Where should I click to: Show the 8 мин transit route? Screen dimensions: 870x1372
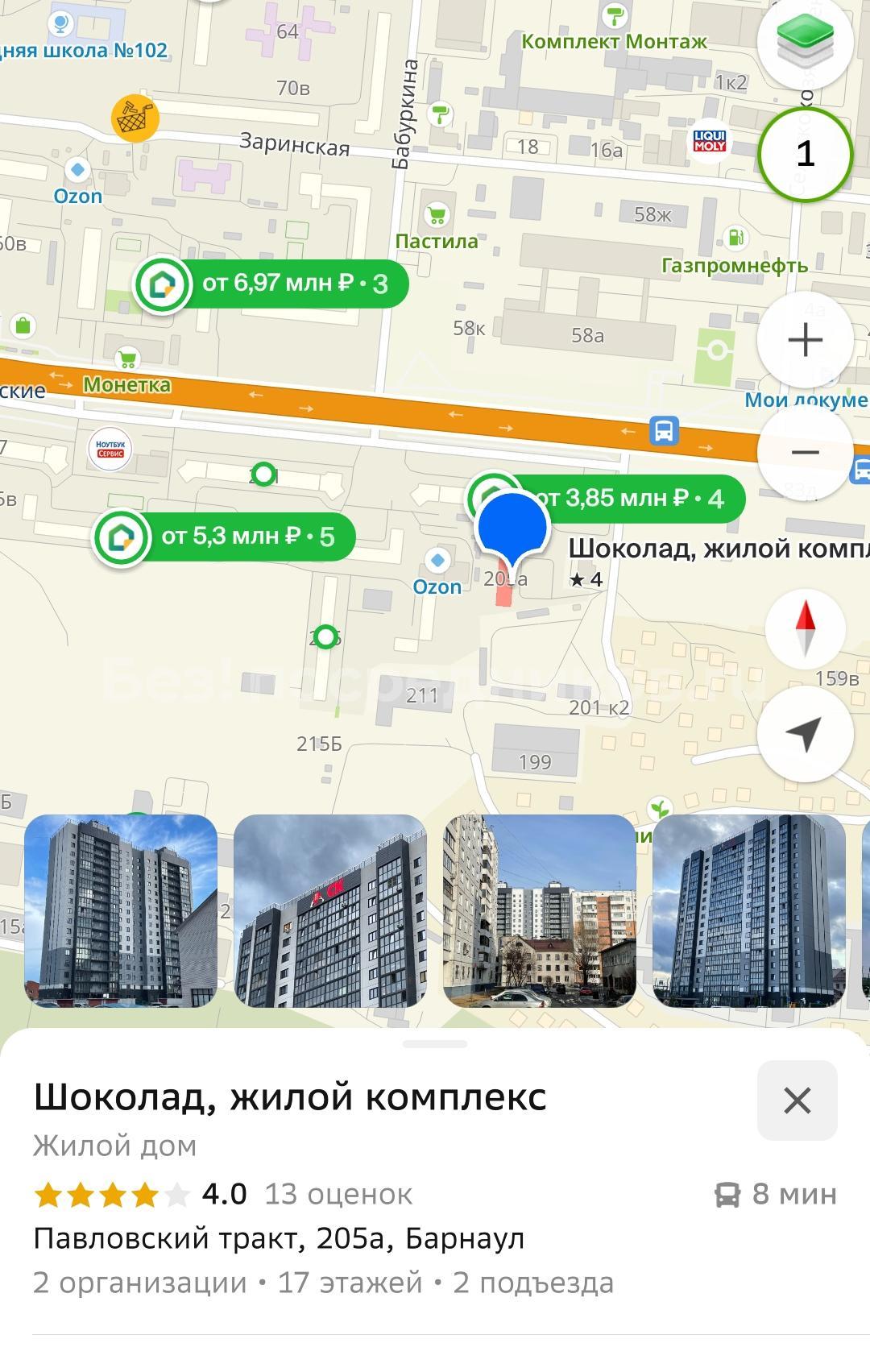[776, 1194]
